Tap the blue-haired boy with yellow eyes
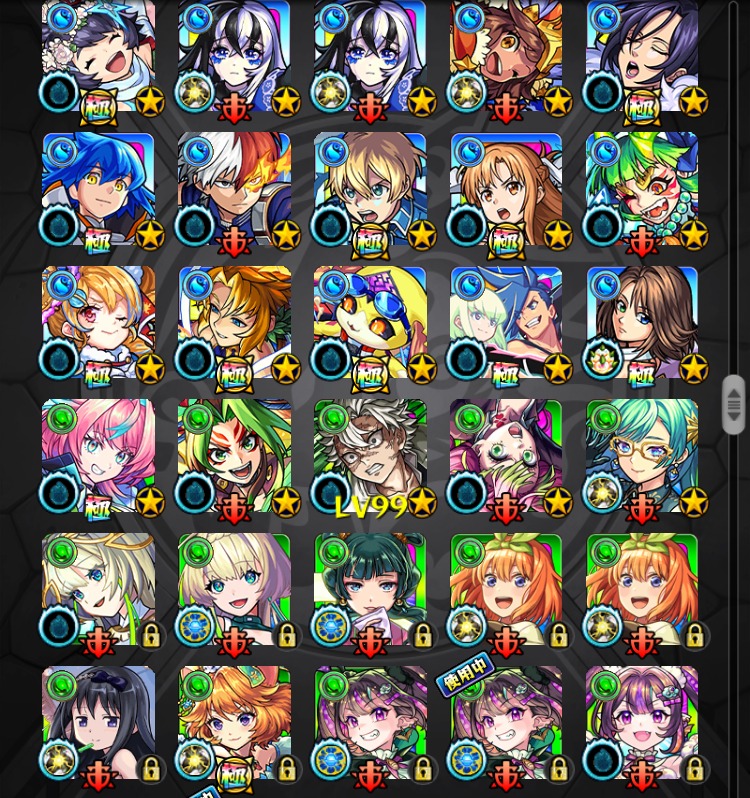This screenshot has height=798, width=750. 98,190
